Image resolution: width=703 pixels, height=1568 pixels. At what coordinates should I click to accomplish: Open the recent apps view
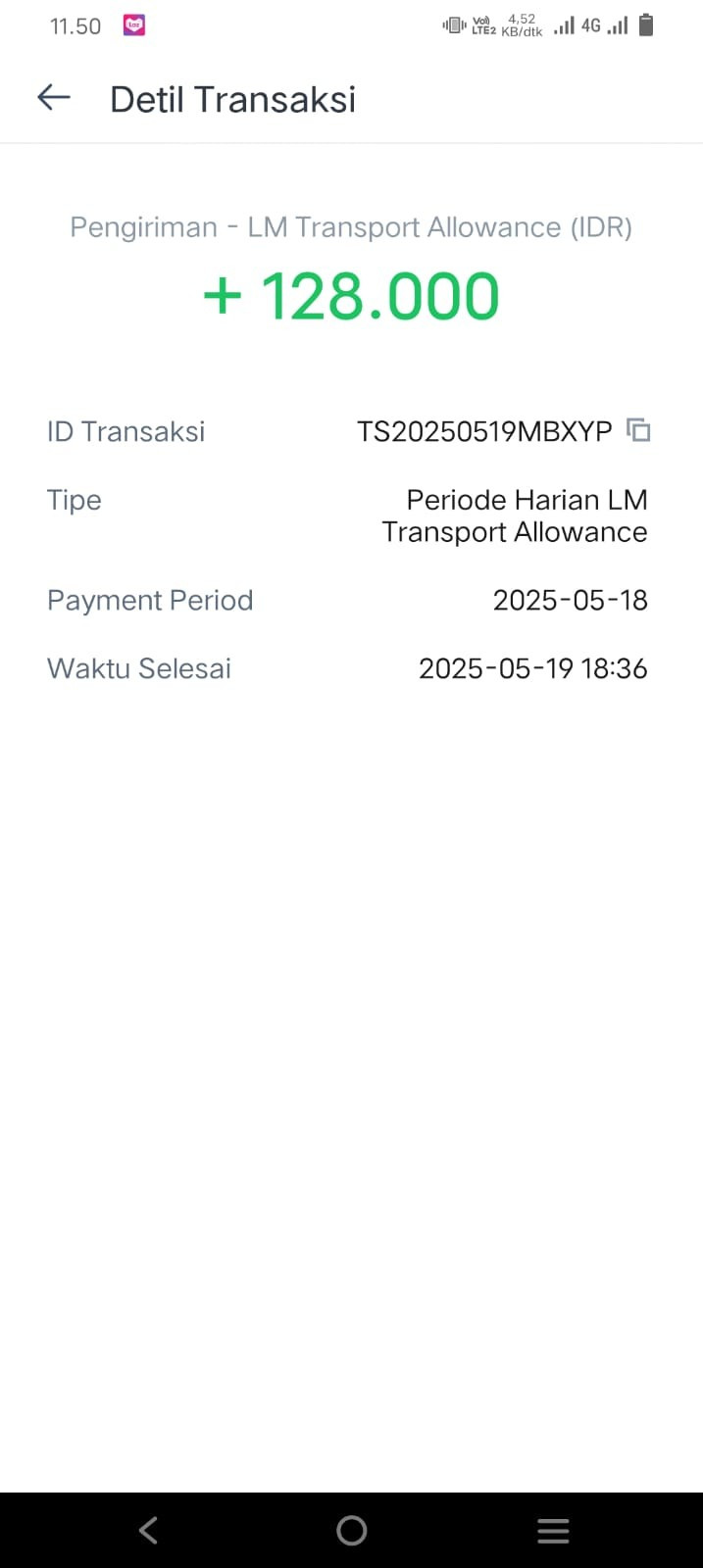coord(553,1531)
